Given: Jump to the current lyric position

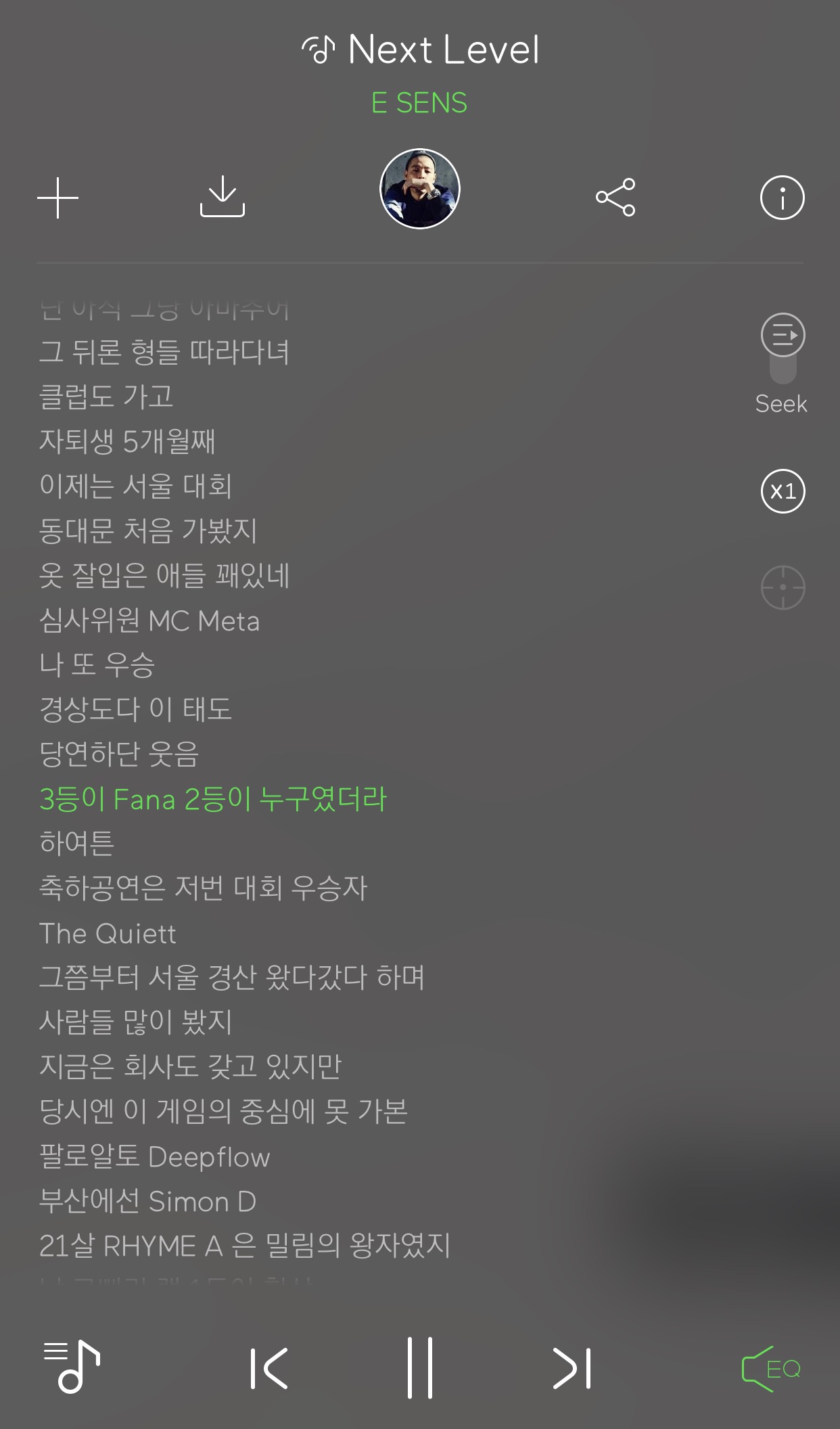Looking at the screenshot, I should 783,587.
